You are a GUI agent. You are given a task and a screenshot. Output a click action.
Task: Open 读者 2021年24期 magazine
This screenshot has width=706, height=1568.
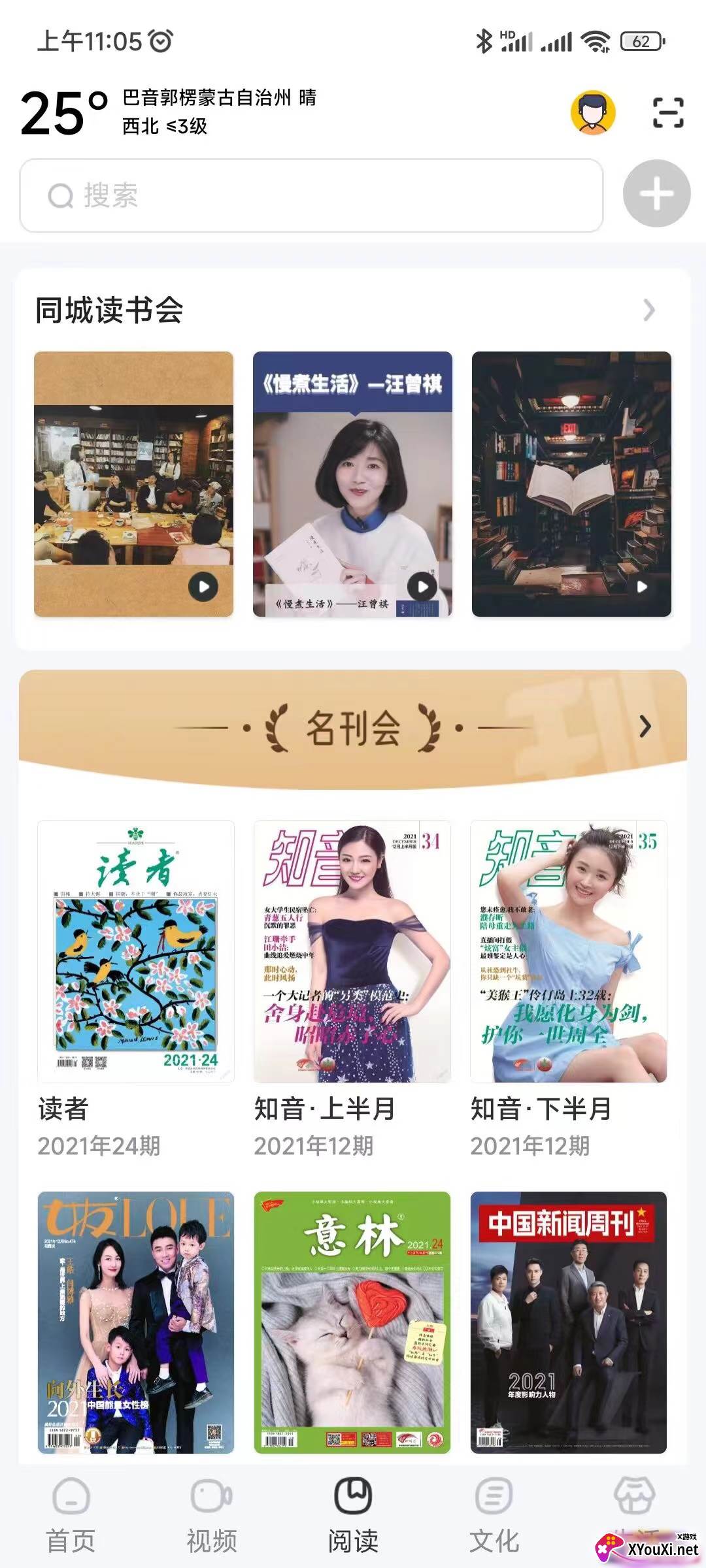point(136,951)
